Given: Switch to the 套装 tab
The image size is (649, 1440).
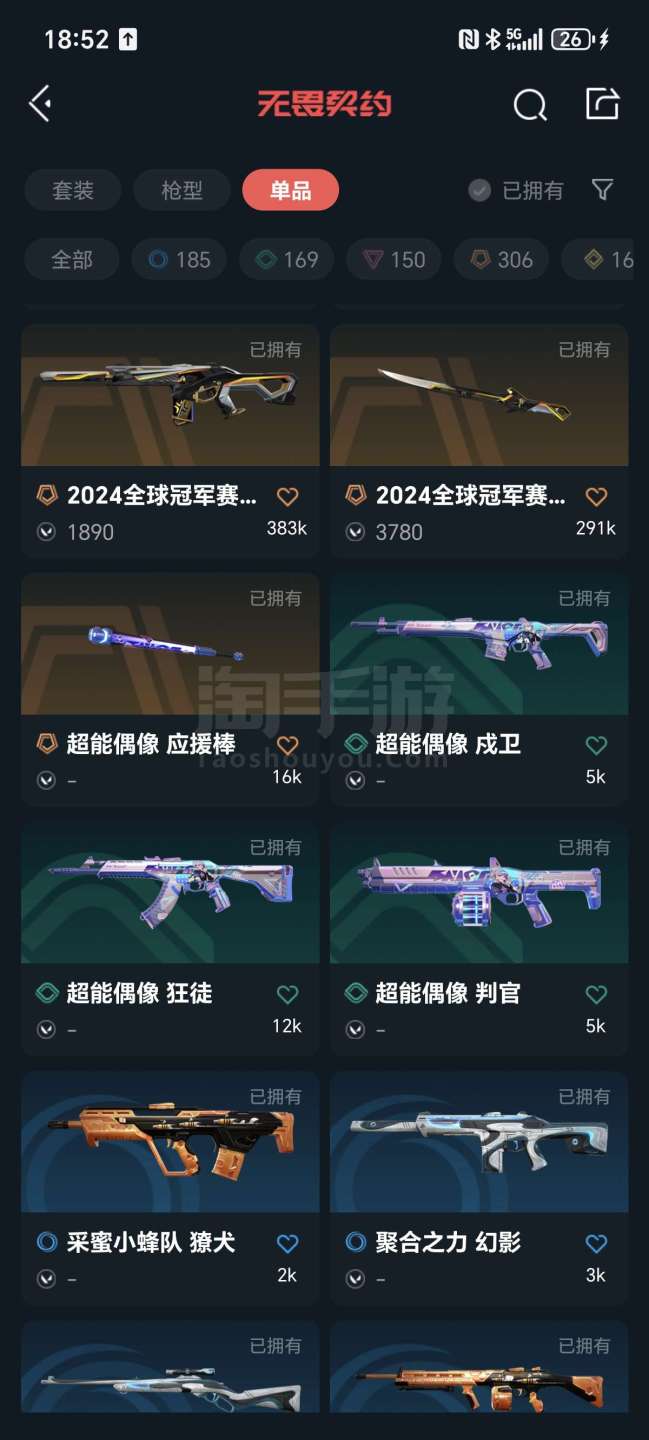Looking at the screenshot, I should (x=73, y=190).
